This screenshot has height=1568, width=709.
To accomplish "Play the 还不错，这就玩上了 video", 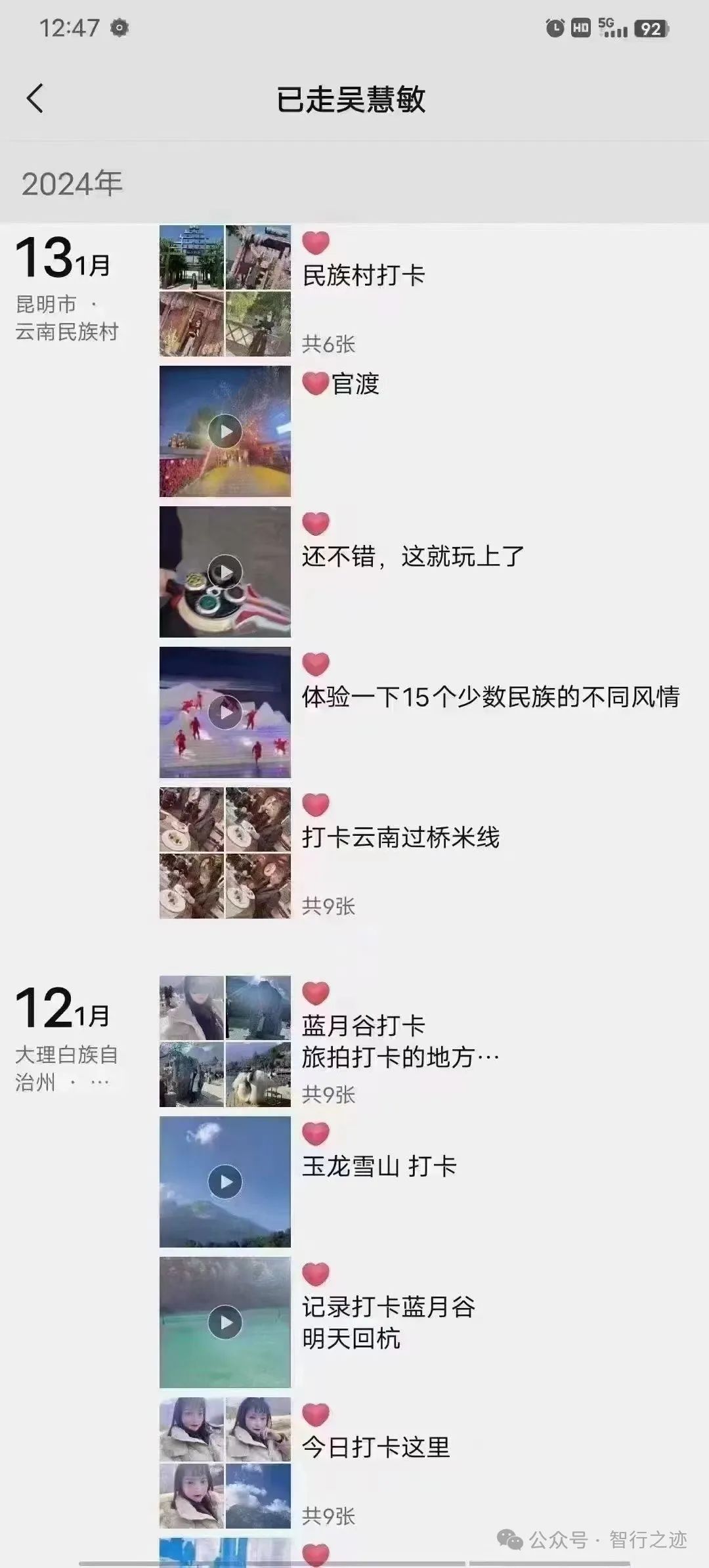I will click(225, 572).
